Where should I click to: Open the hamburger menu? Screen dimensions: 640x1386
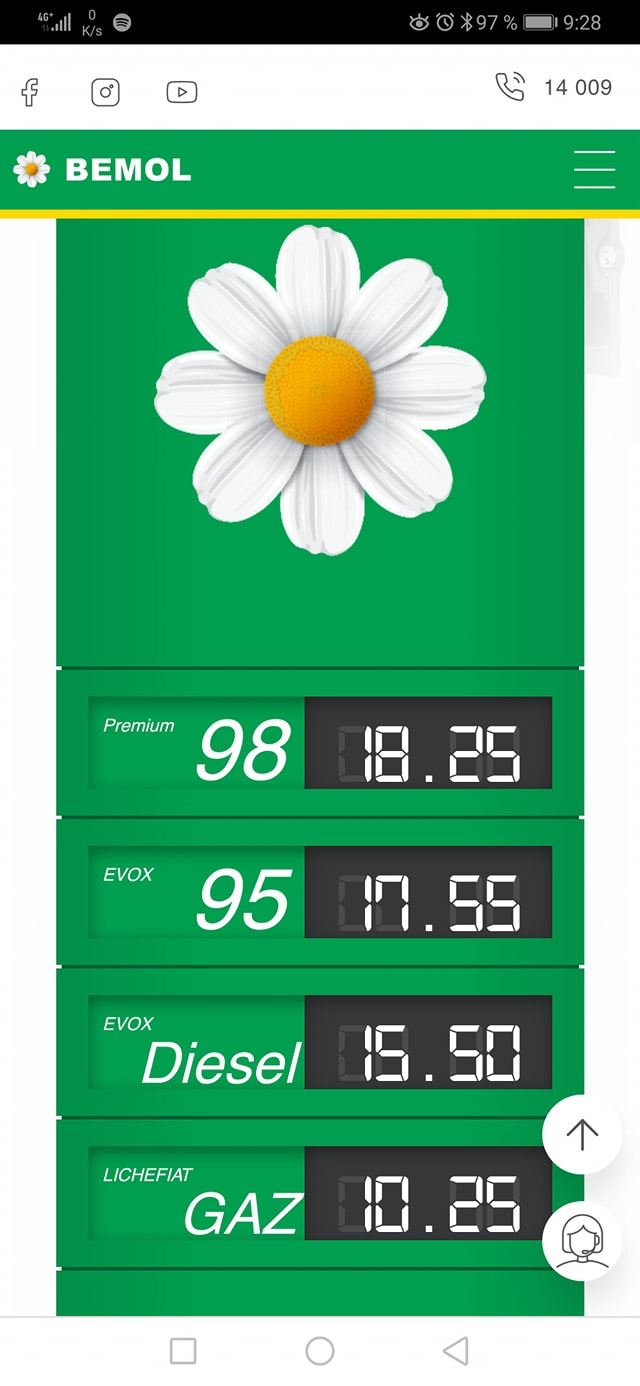click(x=594, y=170)
